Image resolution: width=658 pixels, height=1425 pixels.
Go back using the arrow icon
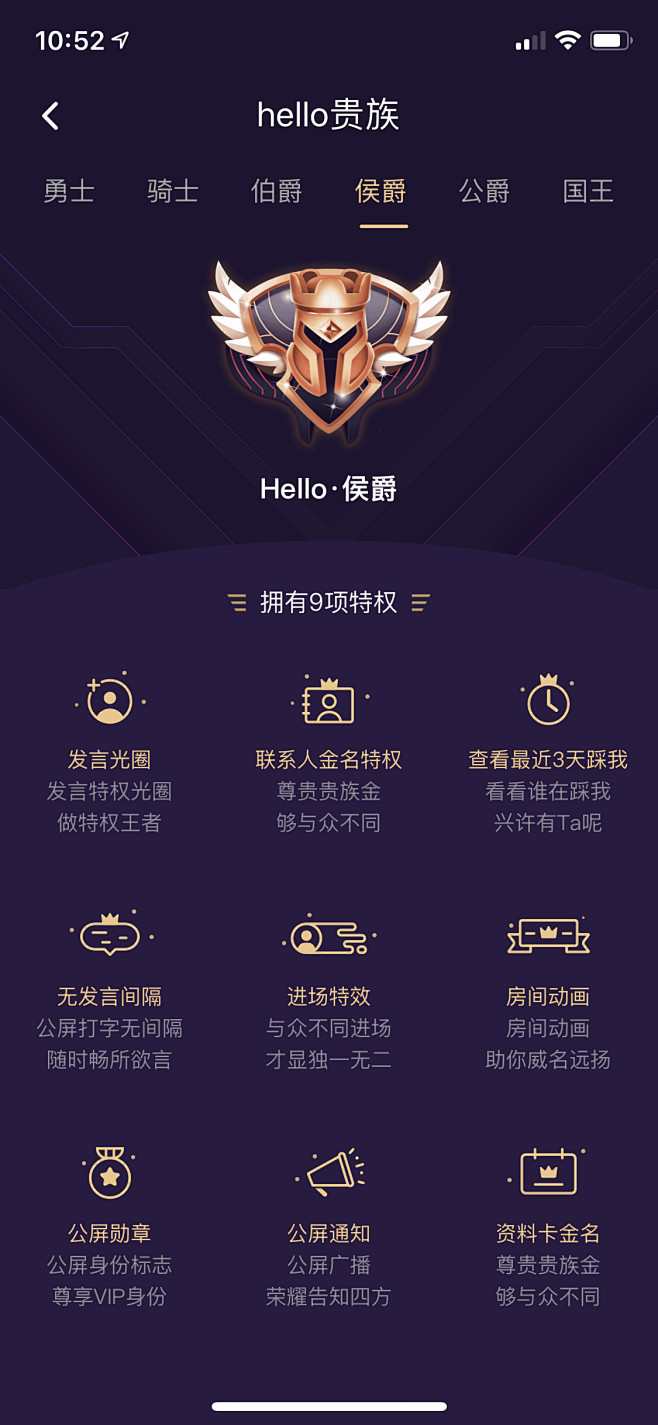[51, 116]
